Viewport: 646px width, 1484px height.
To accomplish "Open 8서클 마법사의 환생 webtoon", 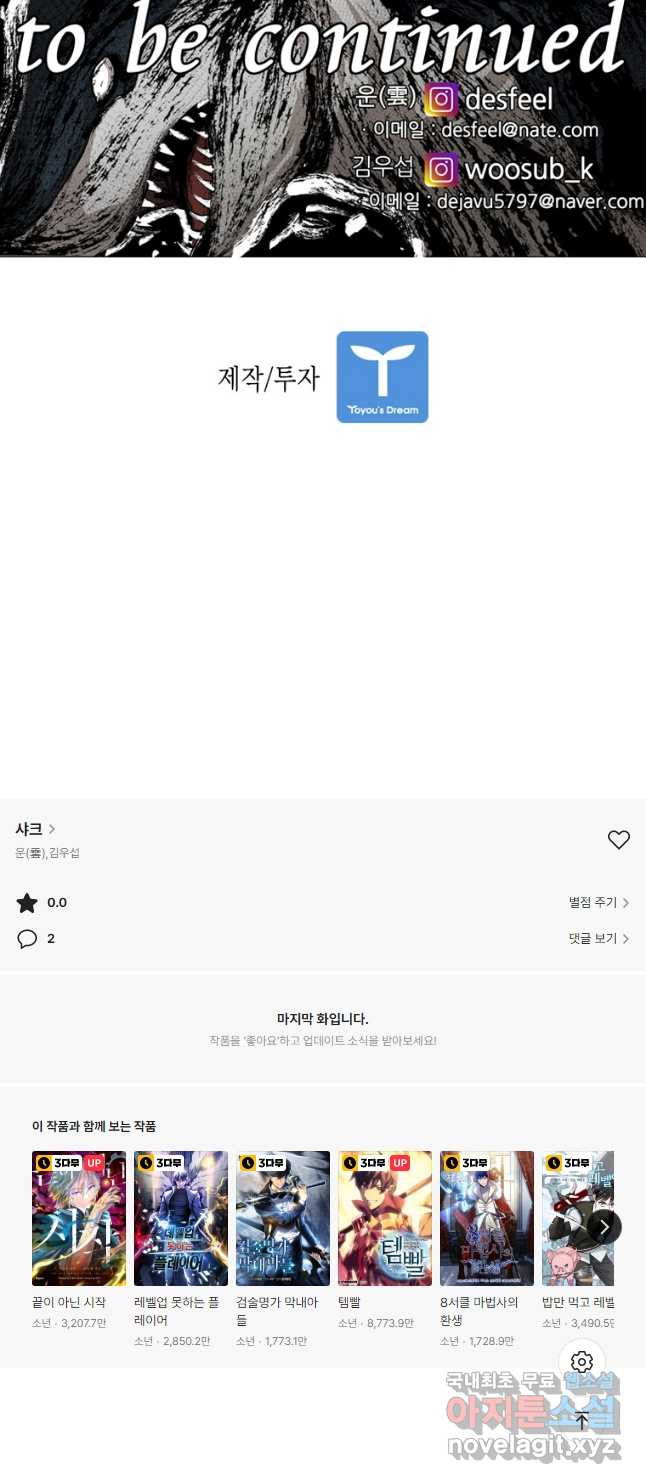I will pyautogui.click(x=487, y=1218).
